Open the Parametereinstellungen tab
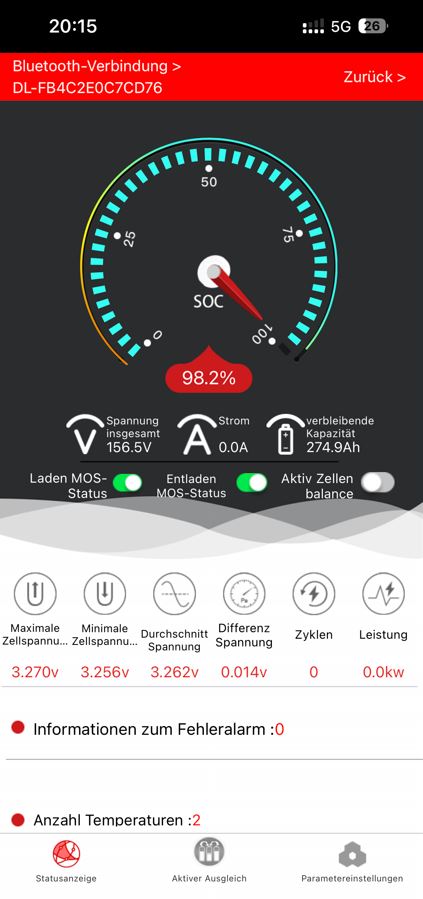 tap(352, 860)
